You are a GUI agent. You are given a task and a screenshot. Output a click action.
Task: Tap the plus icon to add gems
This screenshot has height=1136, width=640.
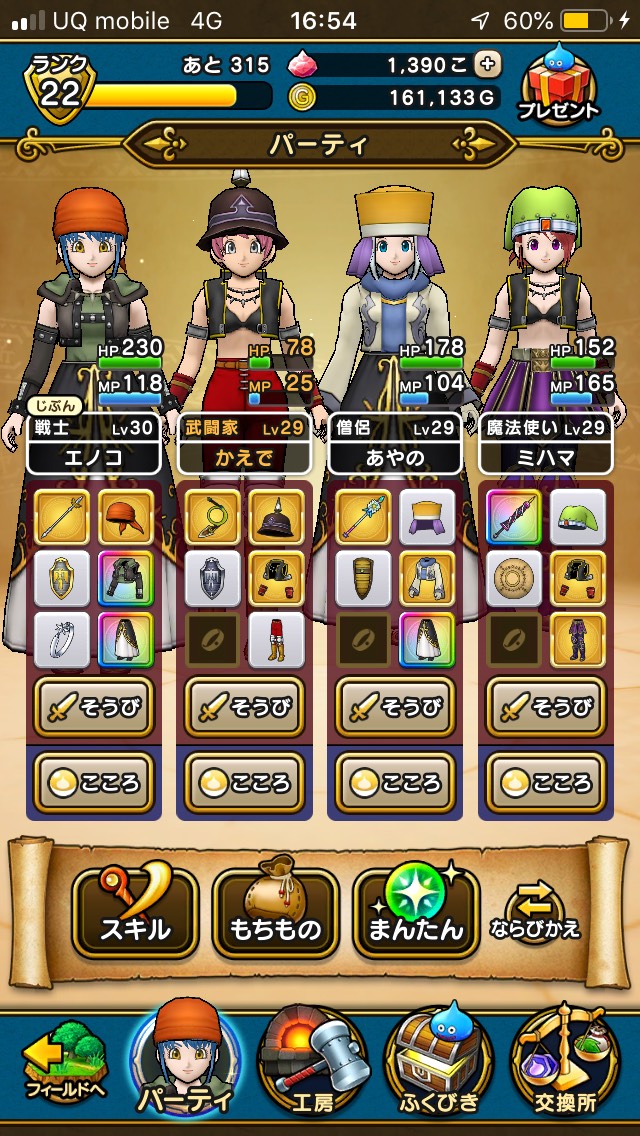click(x=487, y=63)
